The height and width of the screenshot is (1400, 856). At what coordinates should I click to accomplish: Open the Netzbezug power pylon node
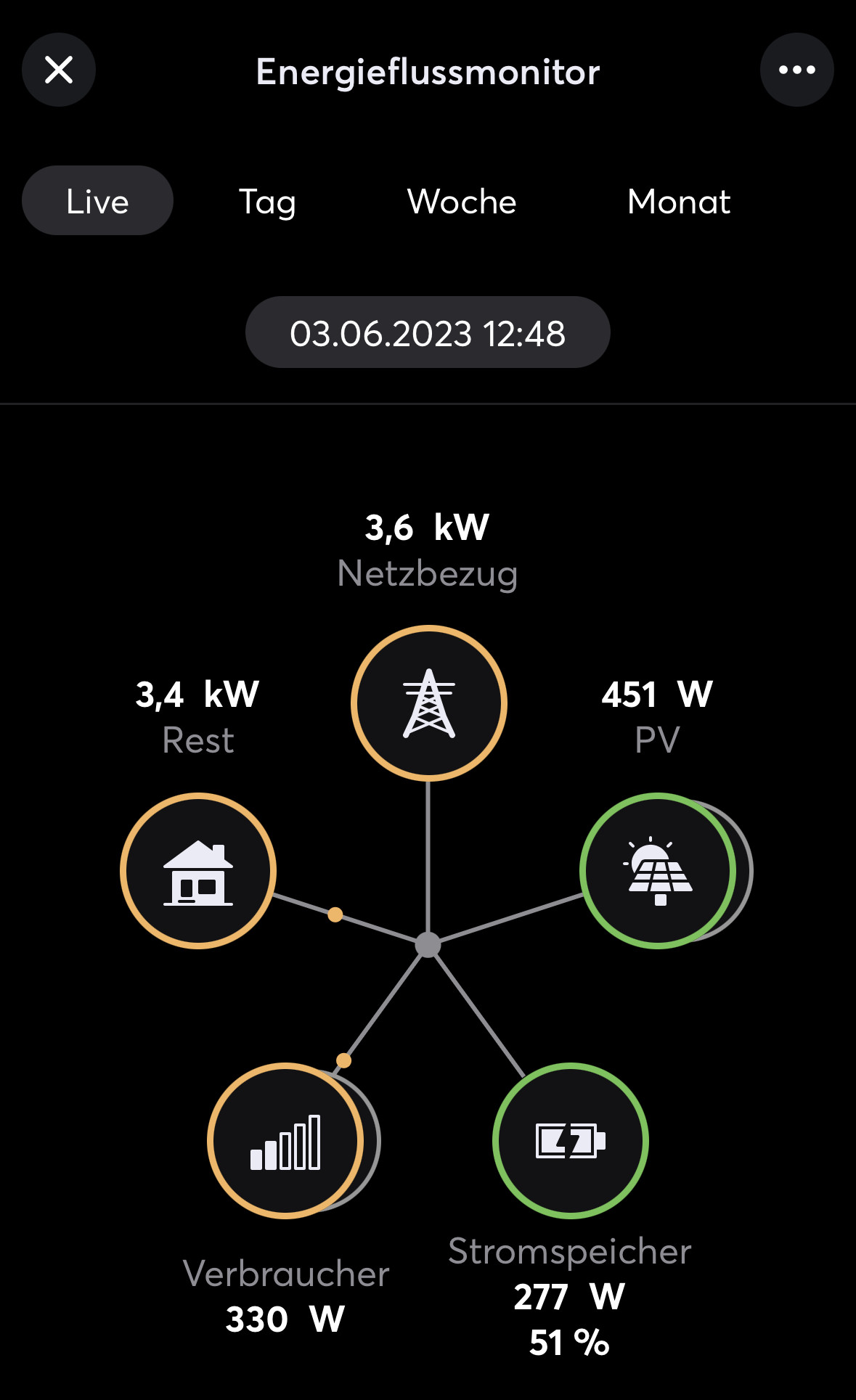(x=429, y=703)
